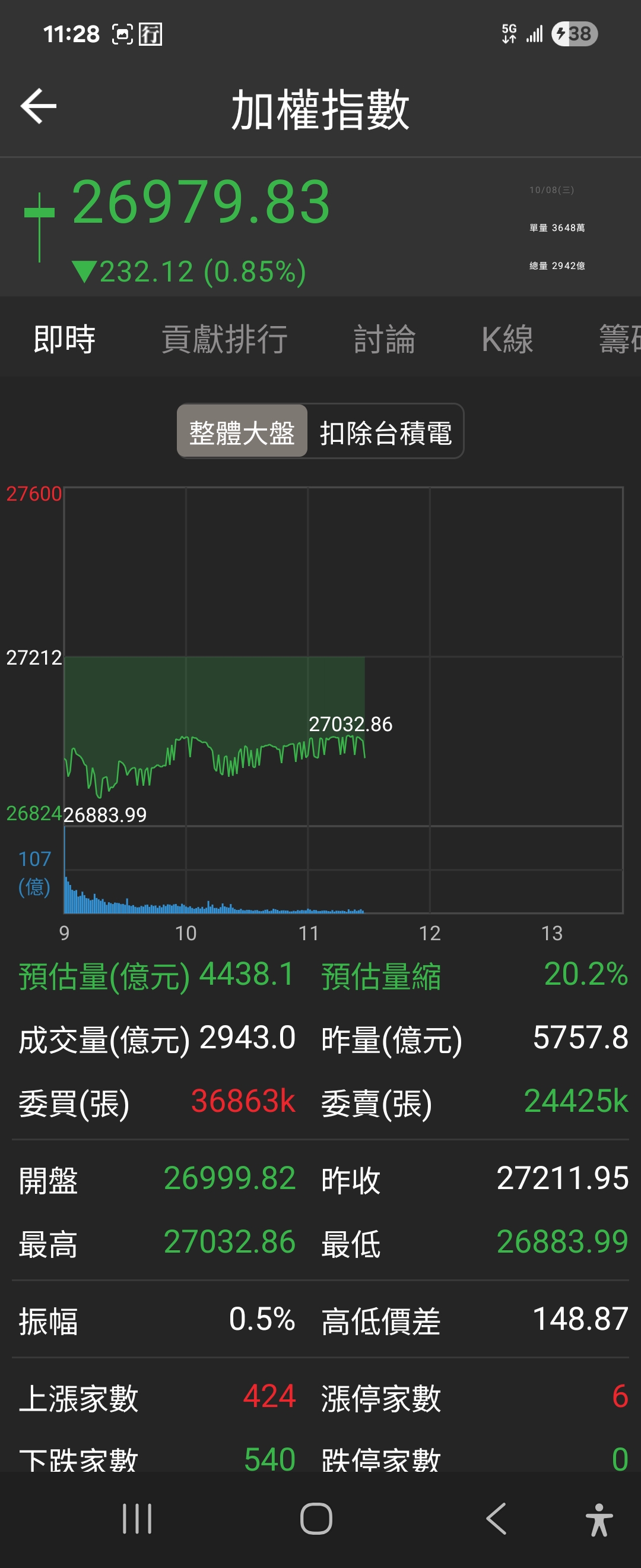
Task: Go back using the top-left arrow
Action: (39, 106)
